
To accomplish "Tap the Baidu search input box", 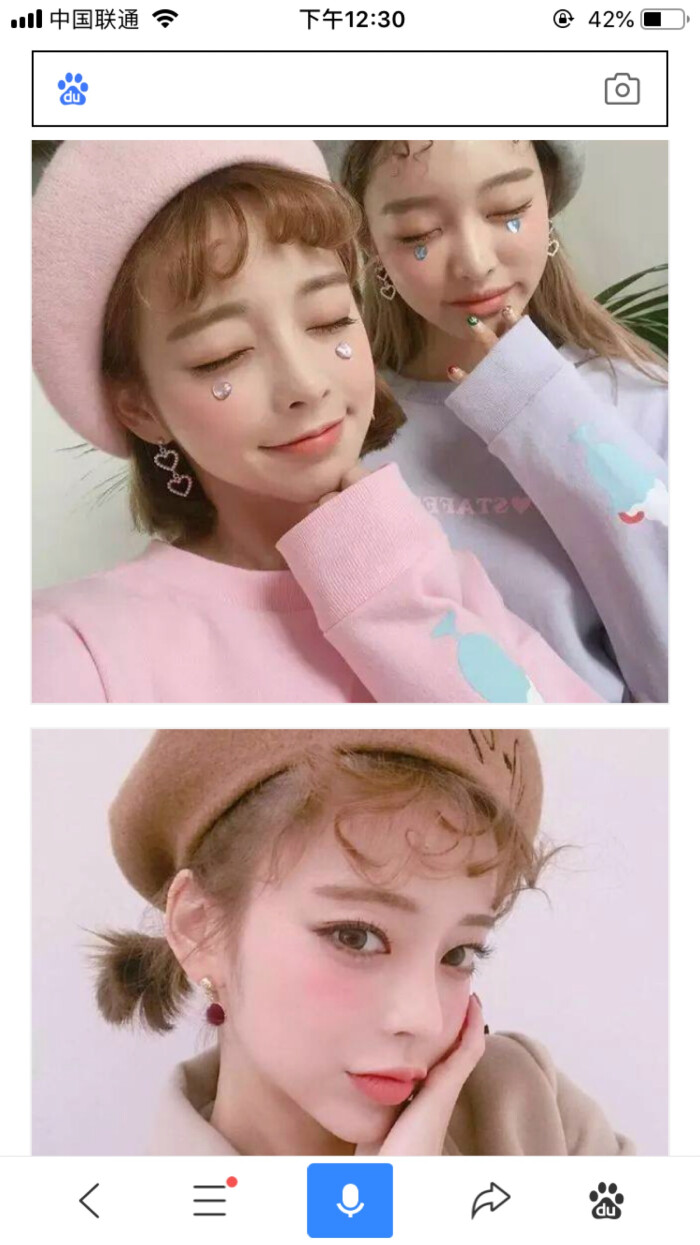I will (340, 89).
